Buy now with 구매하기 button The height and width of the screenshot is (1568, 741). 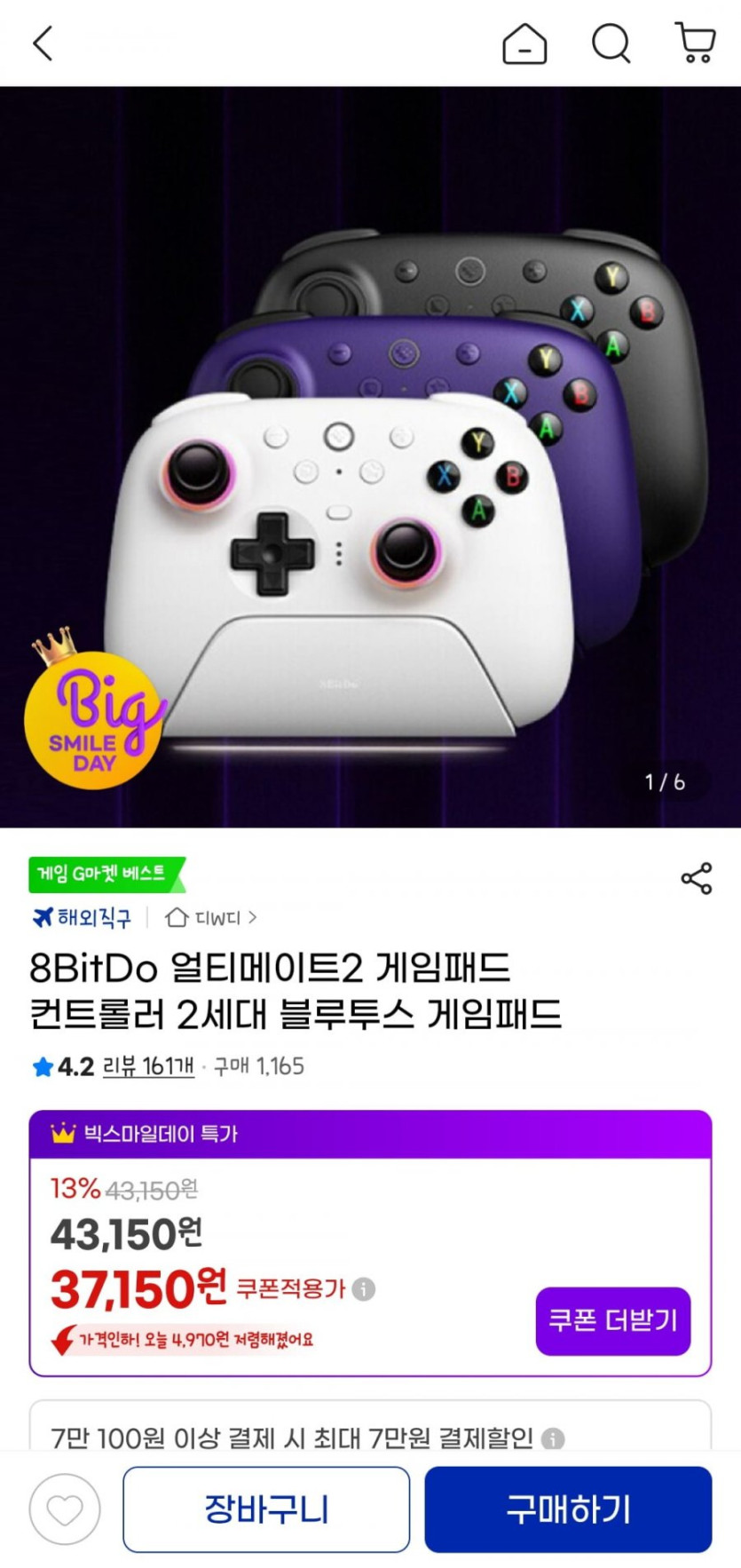click(568, 1509)
